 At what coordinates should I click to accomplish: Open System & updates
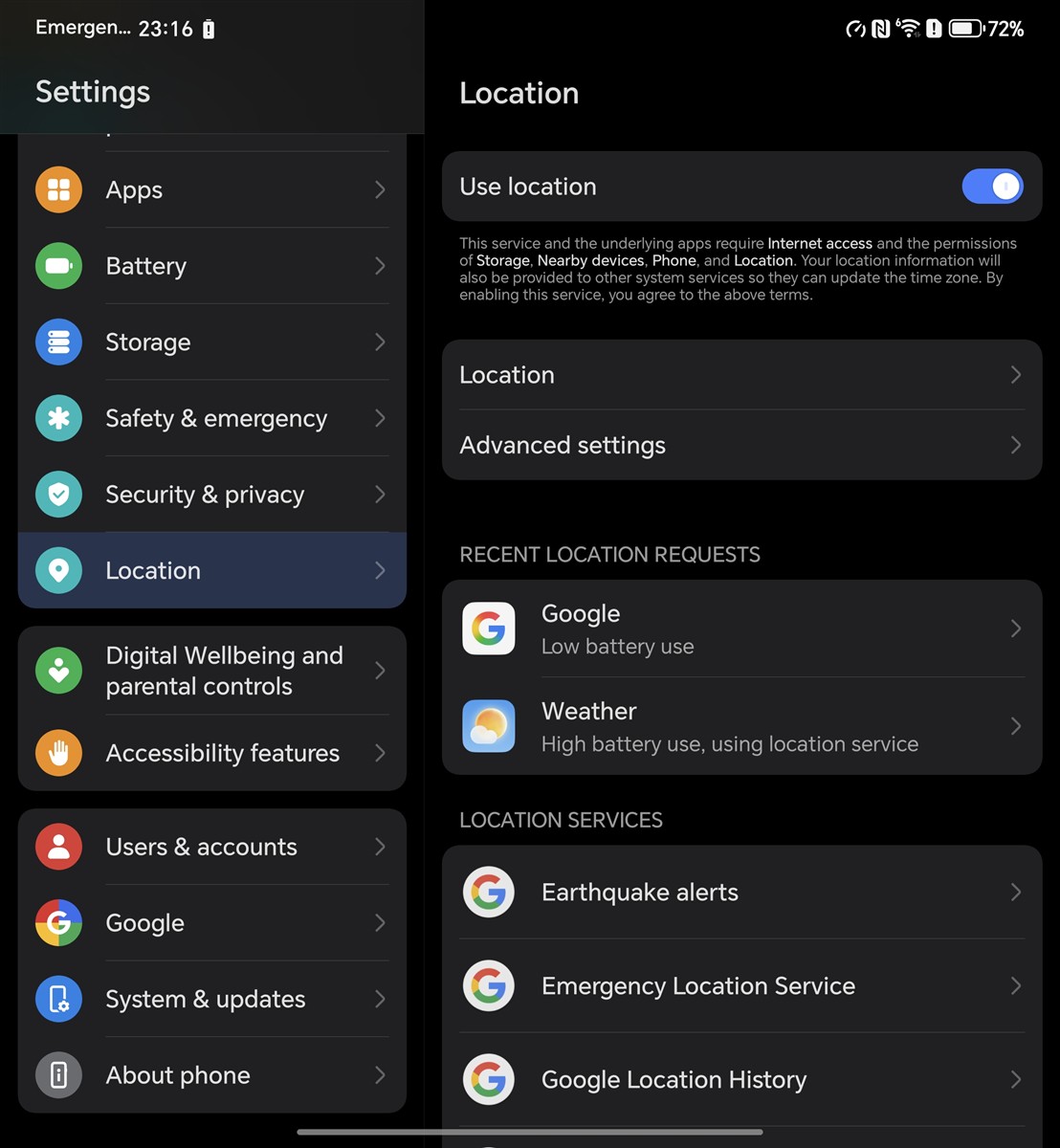click(x=211, y=999)
